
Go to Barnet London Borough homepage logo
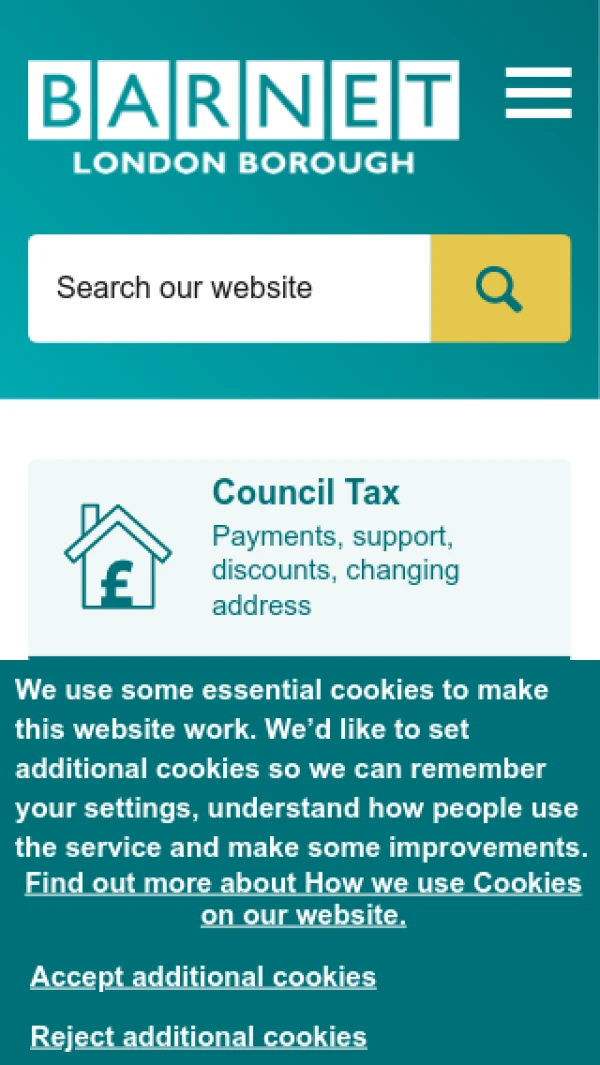[x=243, y=117]
